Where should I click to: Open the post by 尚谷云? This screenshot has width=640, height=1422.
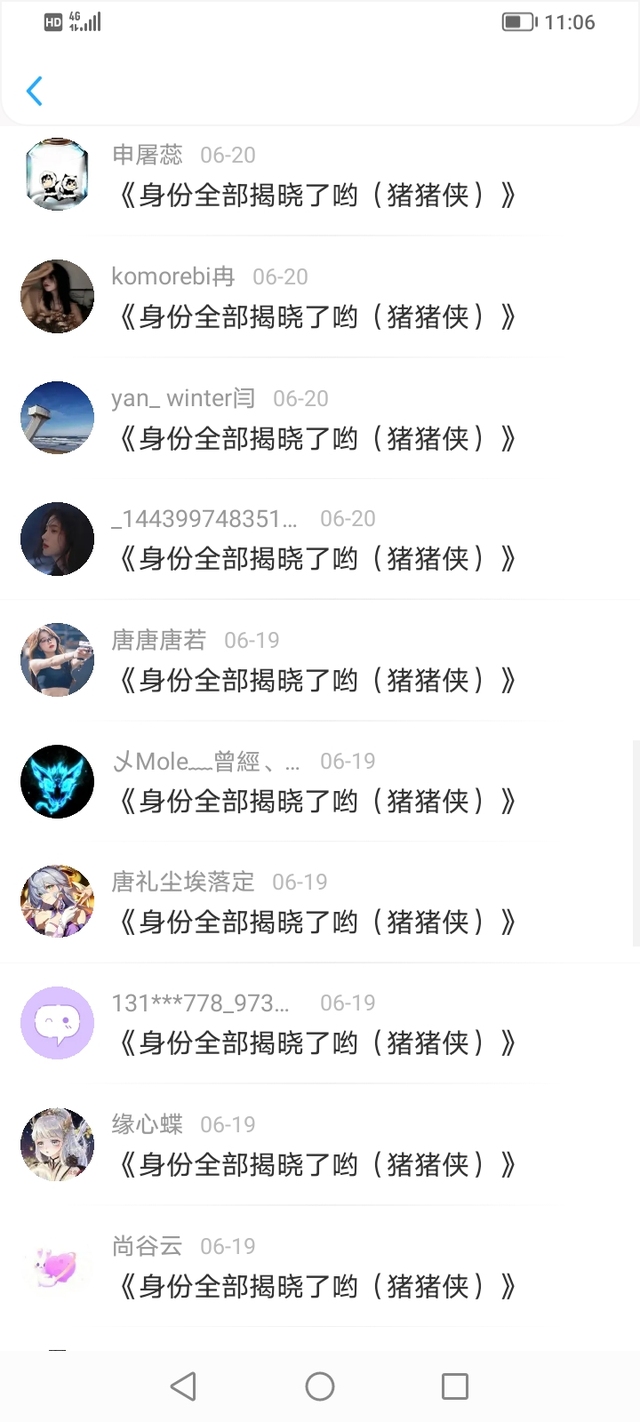coord(318,1286)
